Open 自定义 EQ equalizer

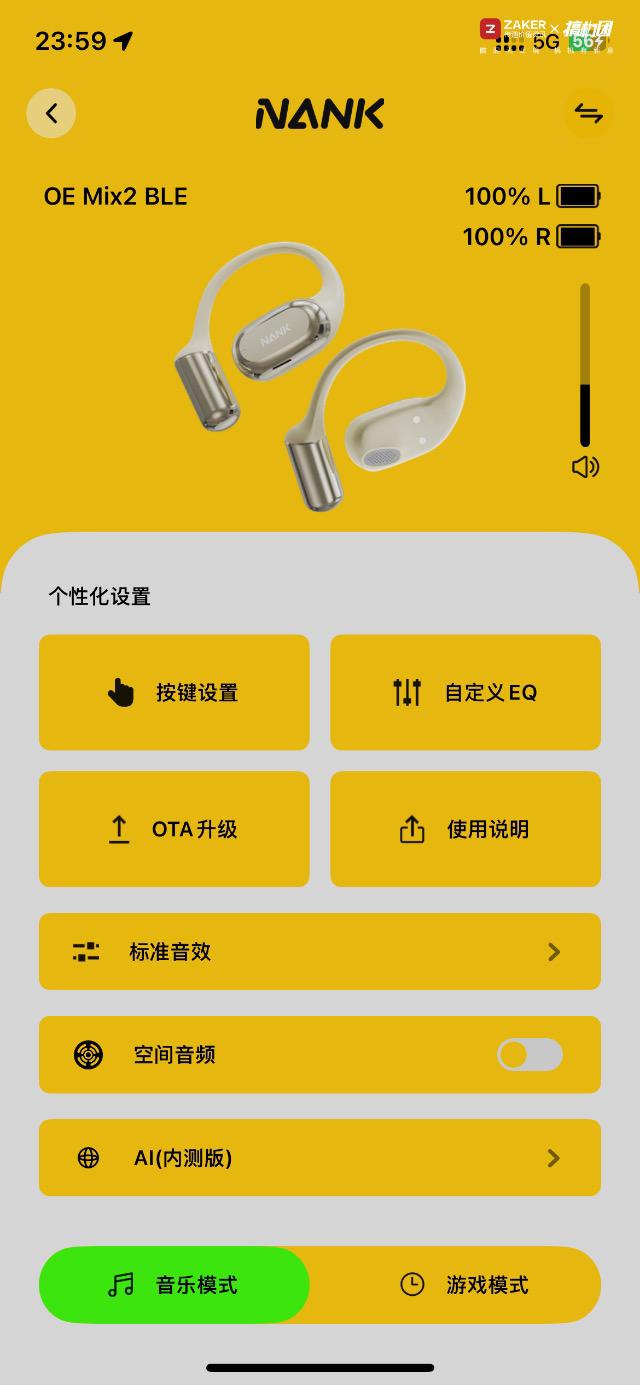465,692
